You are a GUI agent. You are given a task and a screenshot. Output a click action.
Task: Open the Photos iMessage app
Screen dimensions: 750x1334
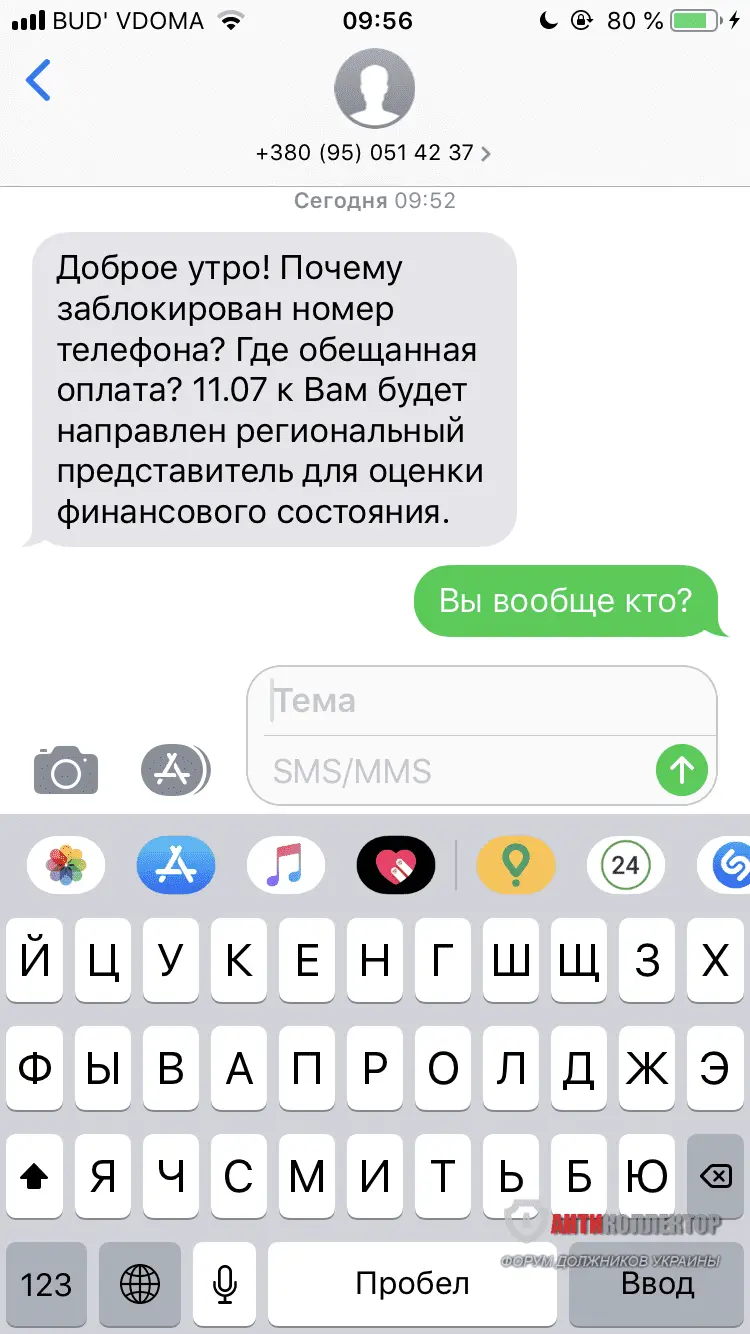point(66,864)
